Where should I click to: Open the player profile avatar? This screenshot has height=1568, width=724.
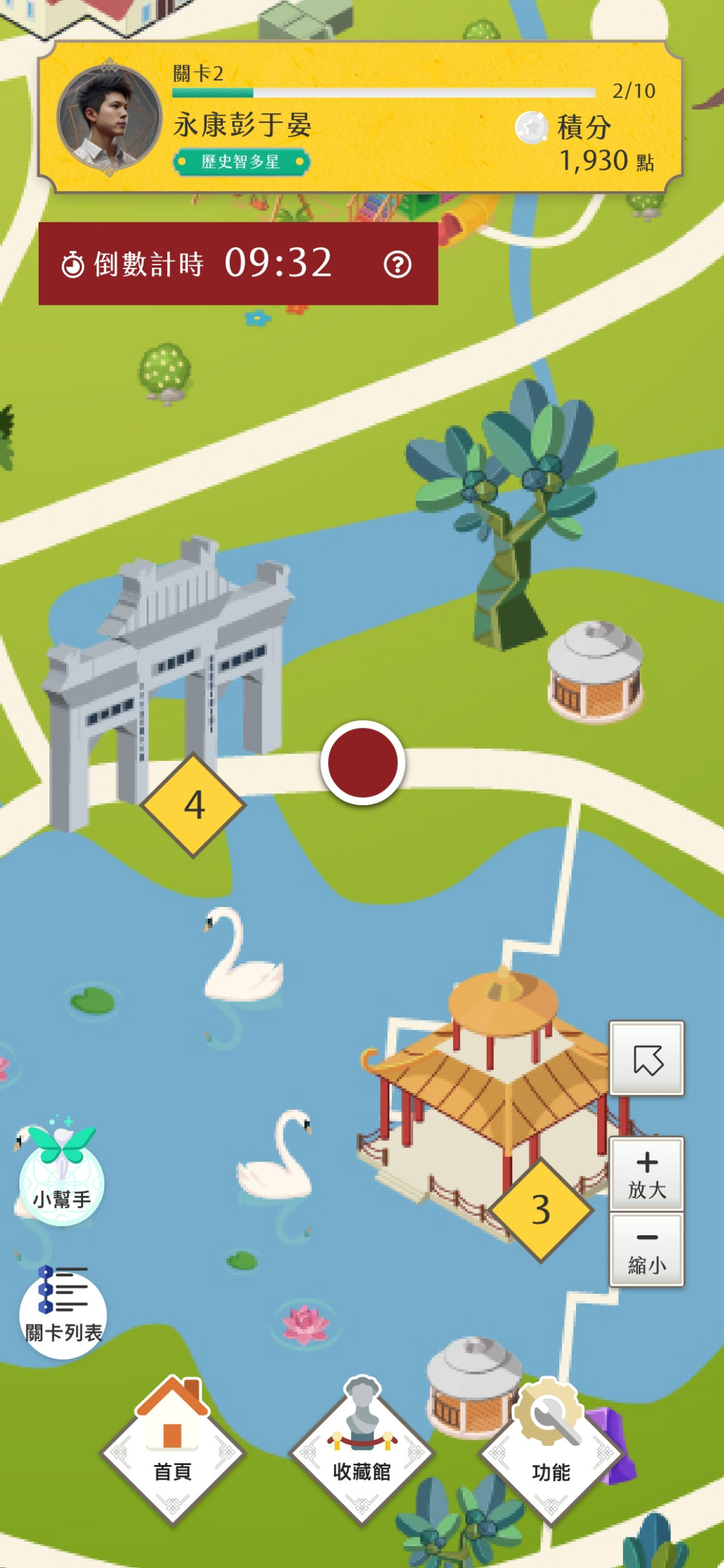(x=109, y=119)
